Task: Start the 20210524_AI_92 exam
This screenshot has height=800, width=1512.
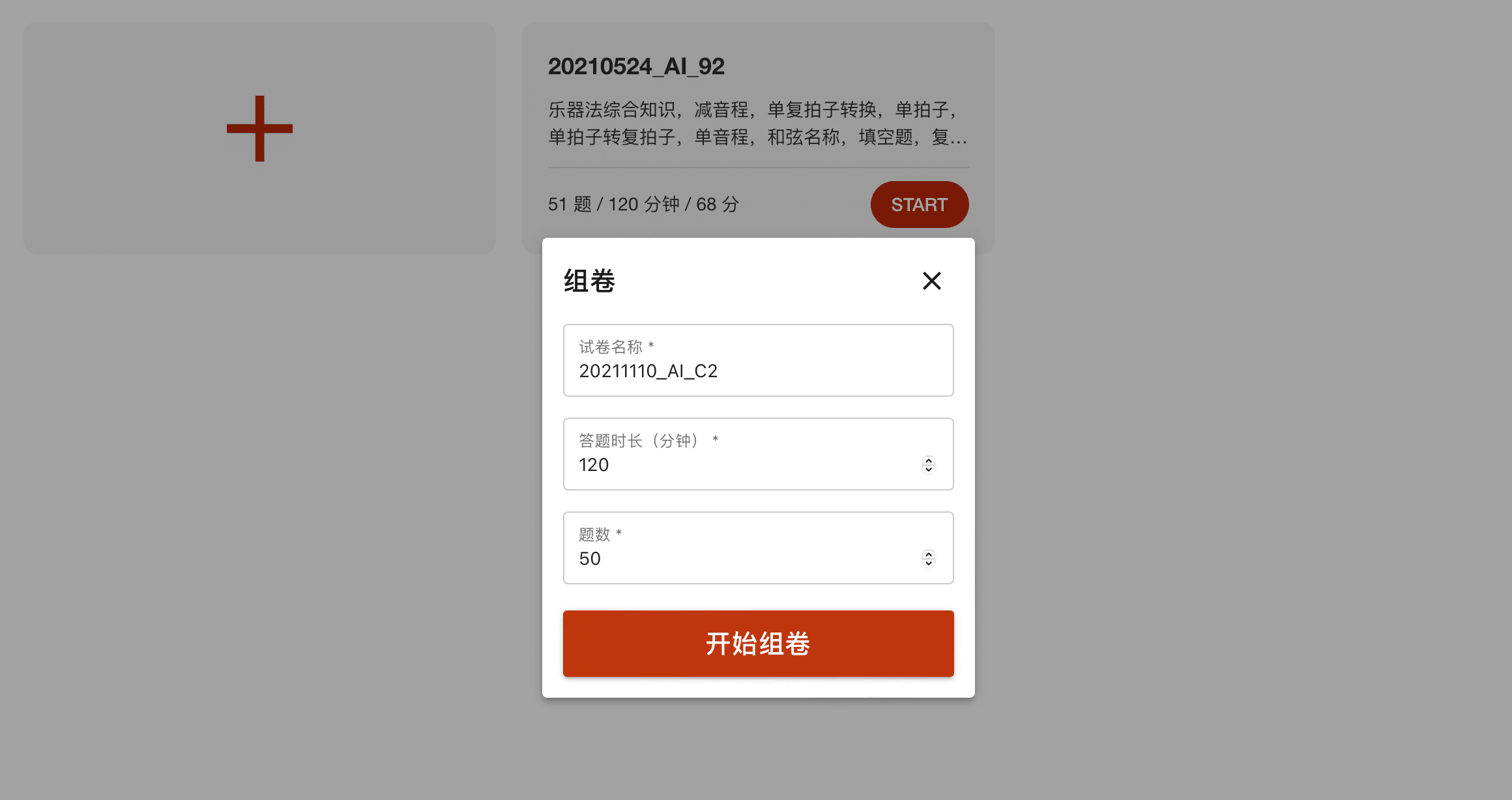Action: pyautogui.click(x=919, y=205)
